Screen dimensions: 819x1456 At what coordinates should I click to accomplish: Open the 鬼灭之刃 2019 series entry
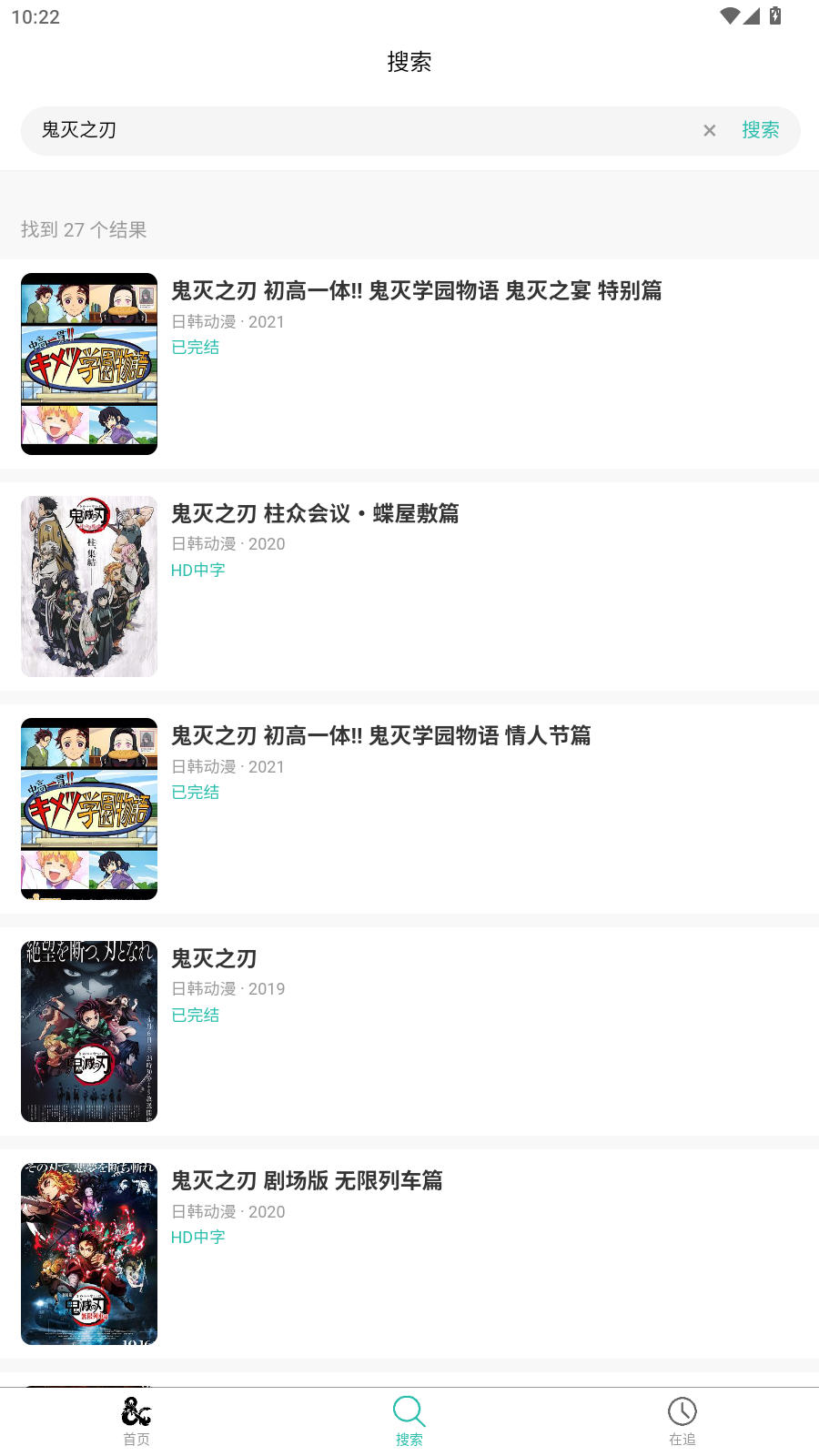[215, 958]
